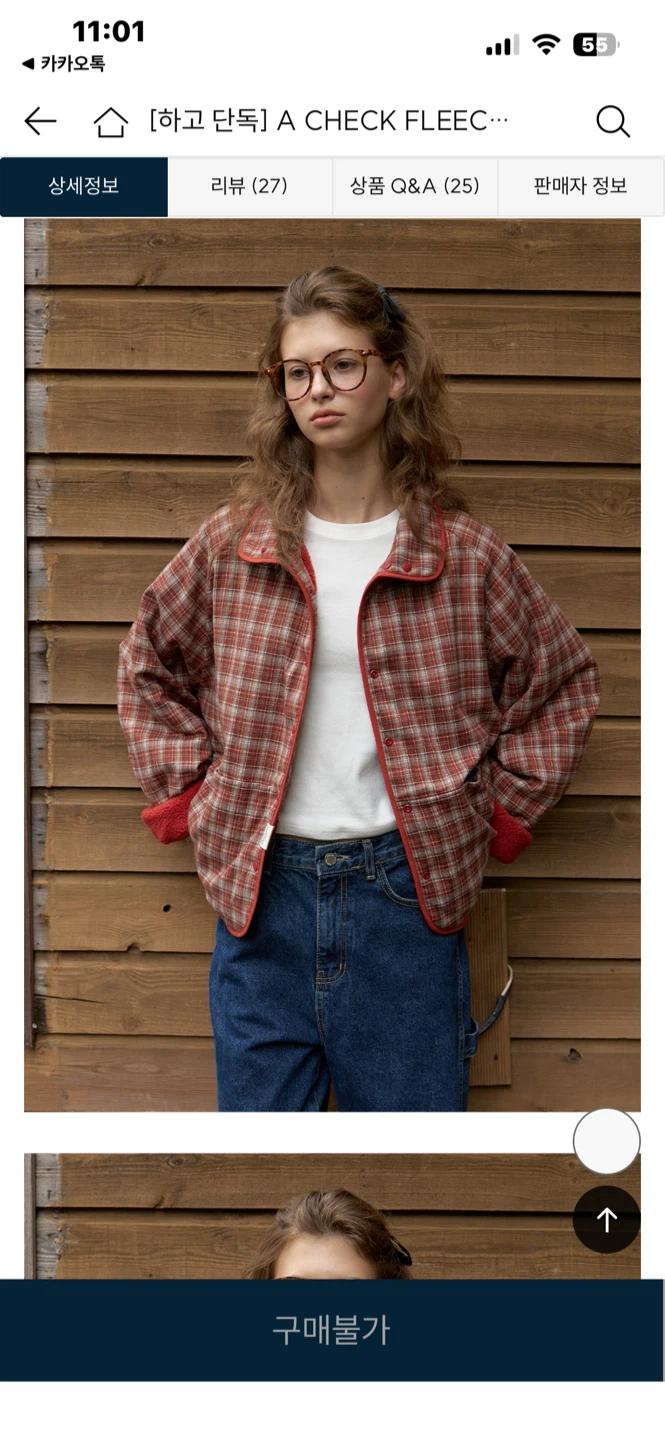Open search with the magnifier icon

(x=613, y=122)
